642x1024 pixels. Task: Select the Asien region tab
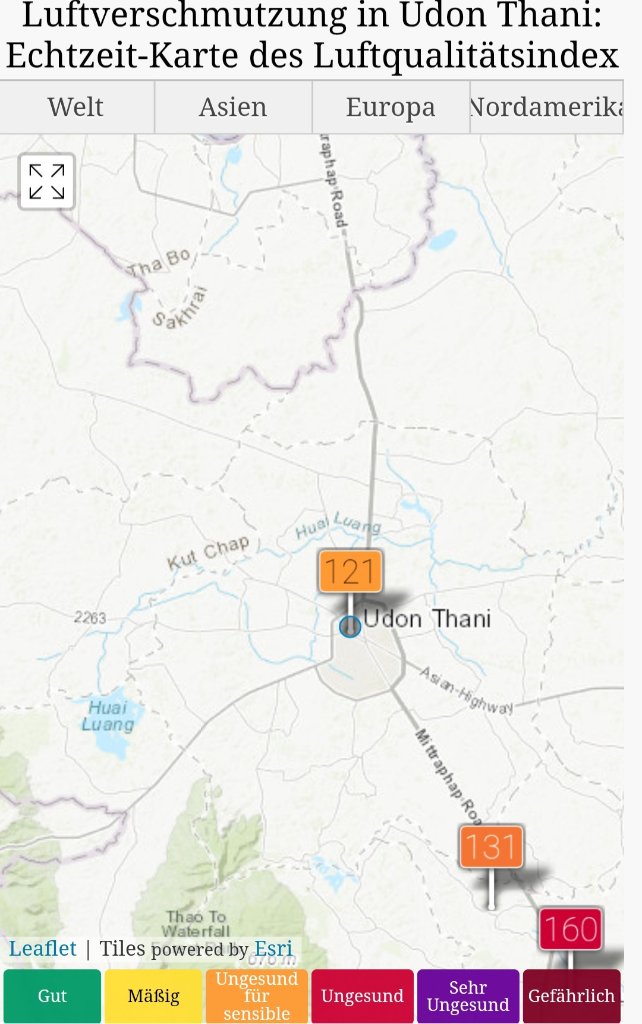pos(233,107)
